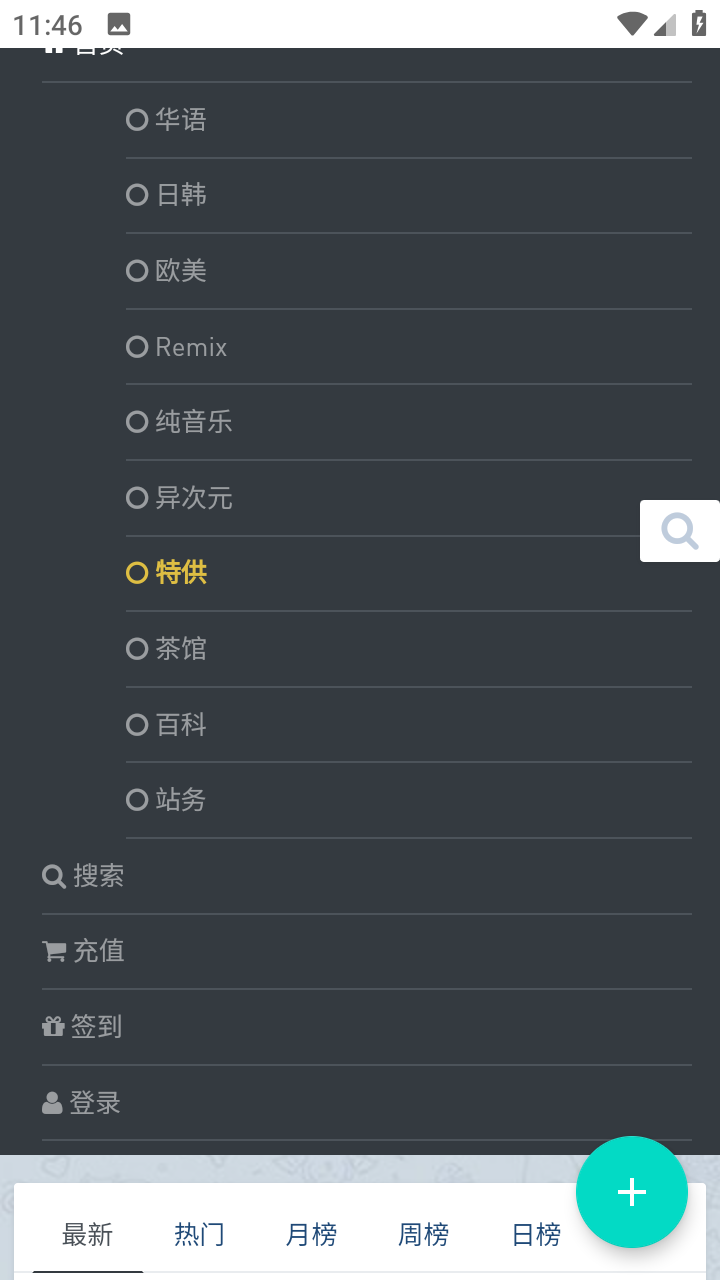Choose the 纯音乐 category

click(x=408, y=422)
